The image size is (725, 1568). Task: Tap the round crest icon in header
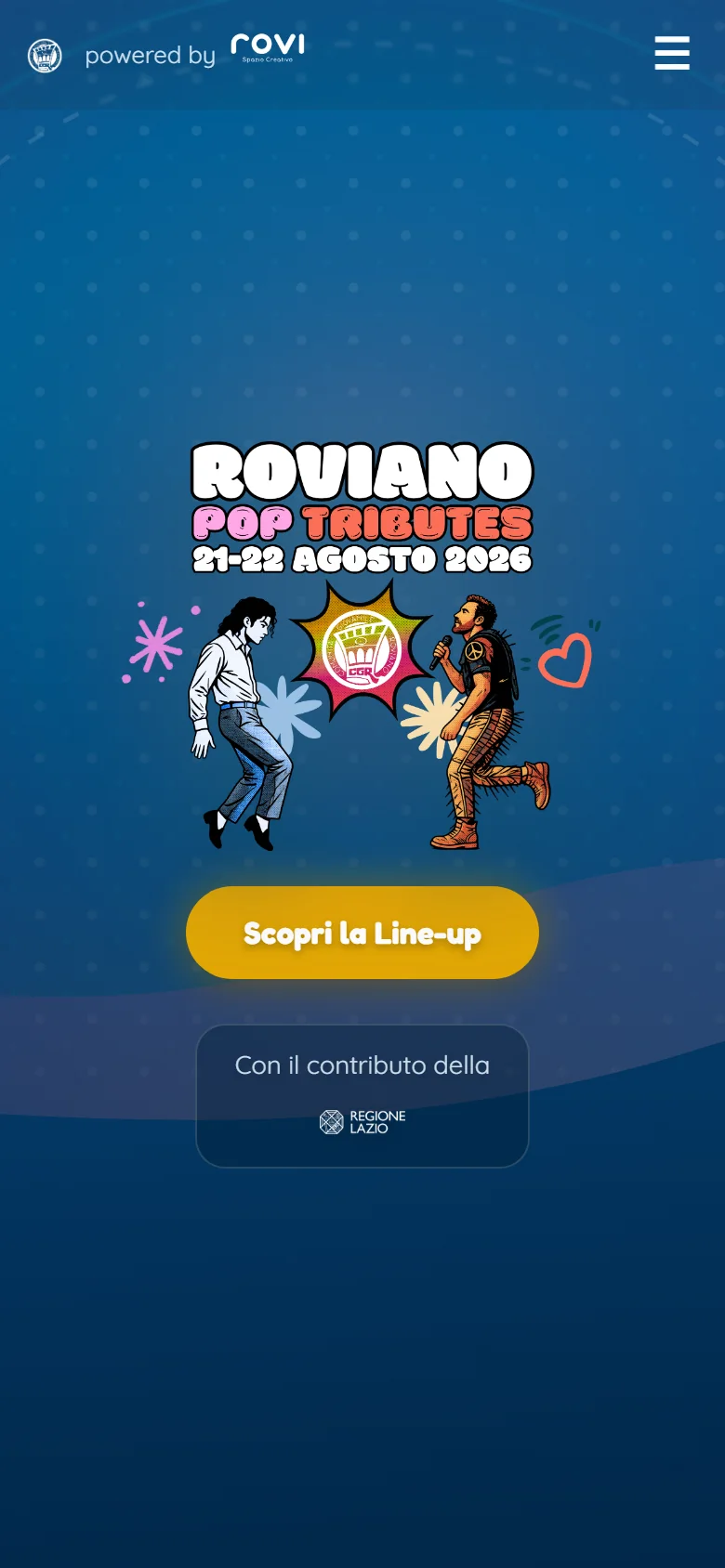(x=45, y=56)
